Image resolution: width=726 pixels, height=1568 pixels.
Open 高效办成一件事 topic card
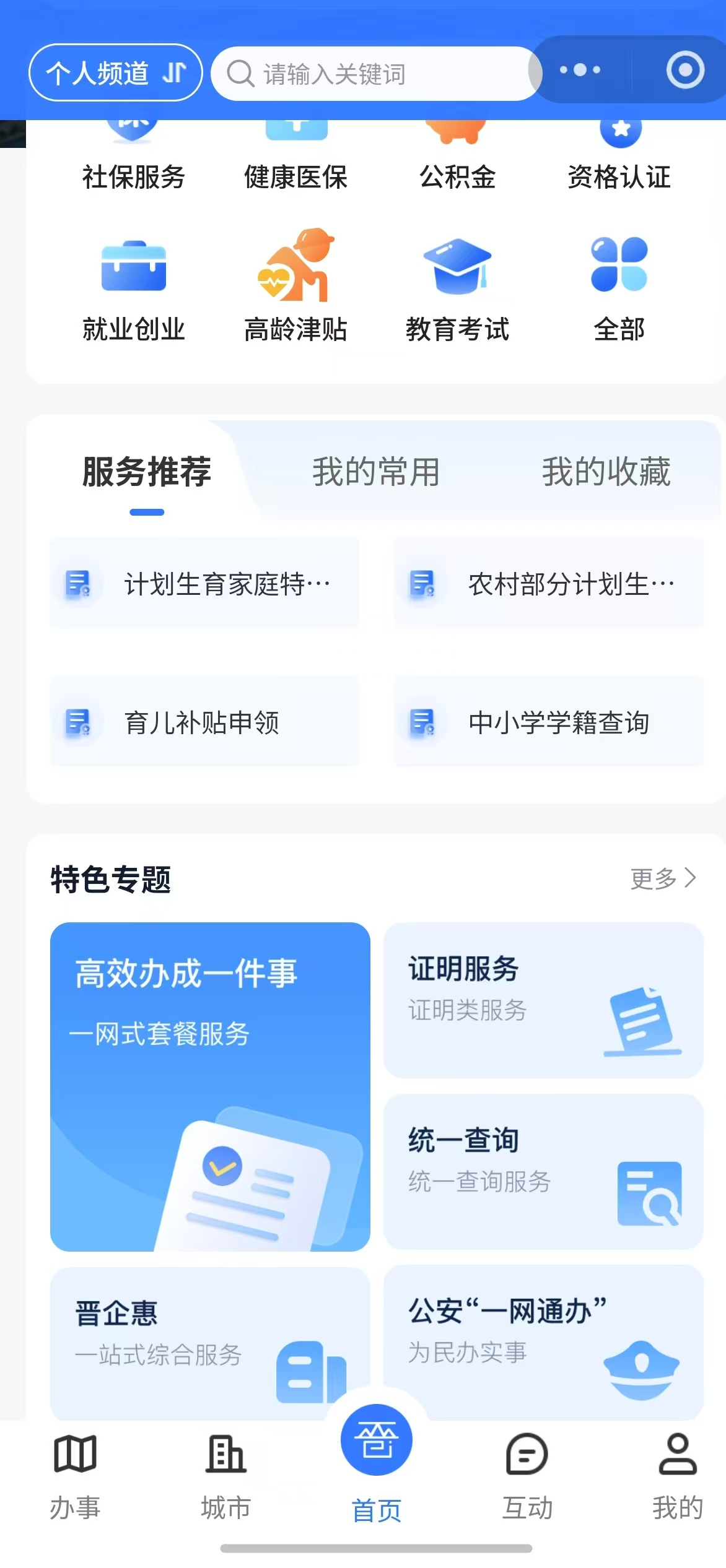210,1086
